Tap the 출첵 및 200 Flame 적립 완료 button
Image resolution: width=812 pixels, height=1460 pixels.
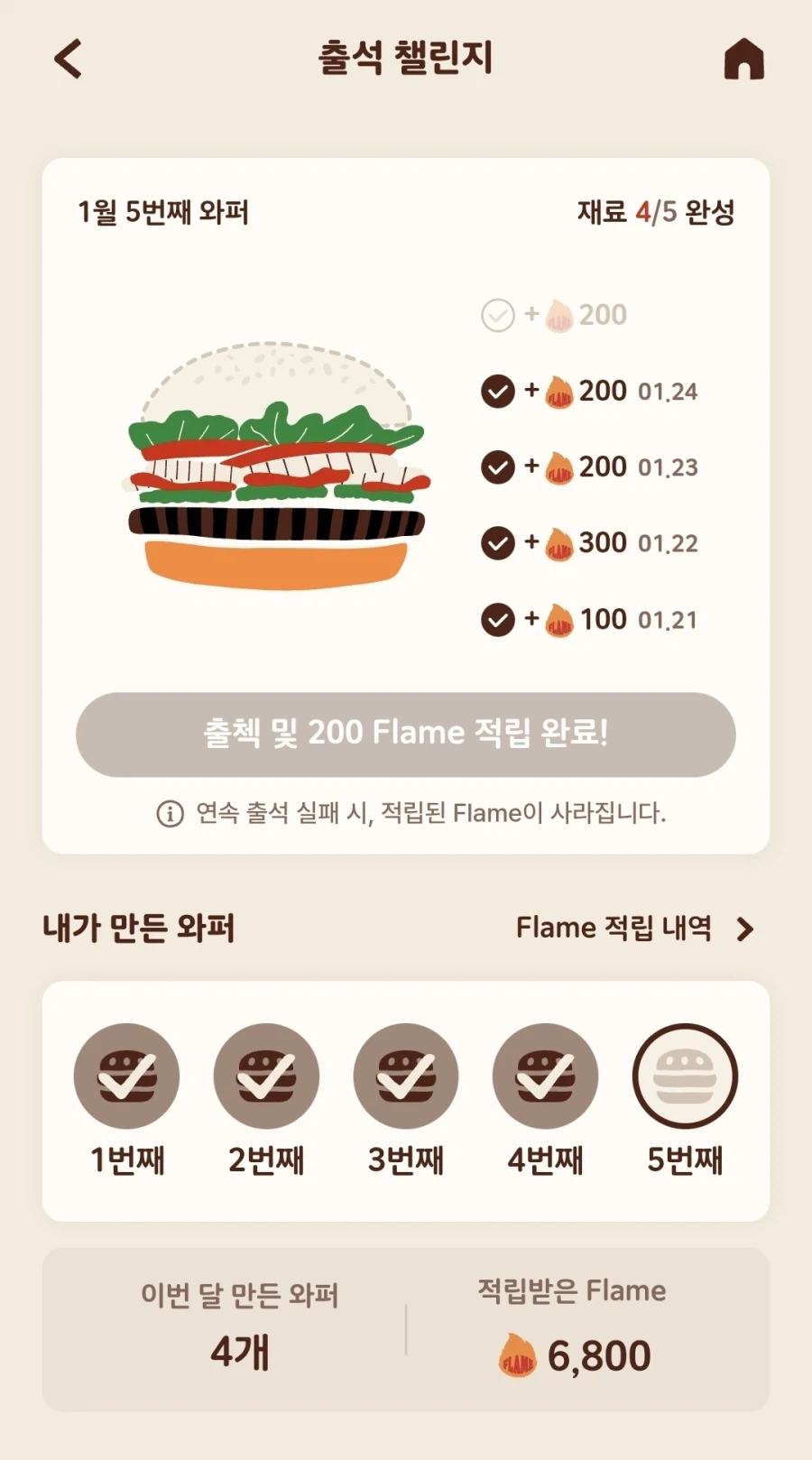(406, 734)
